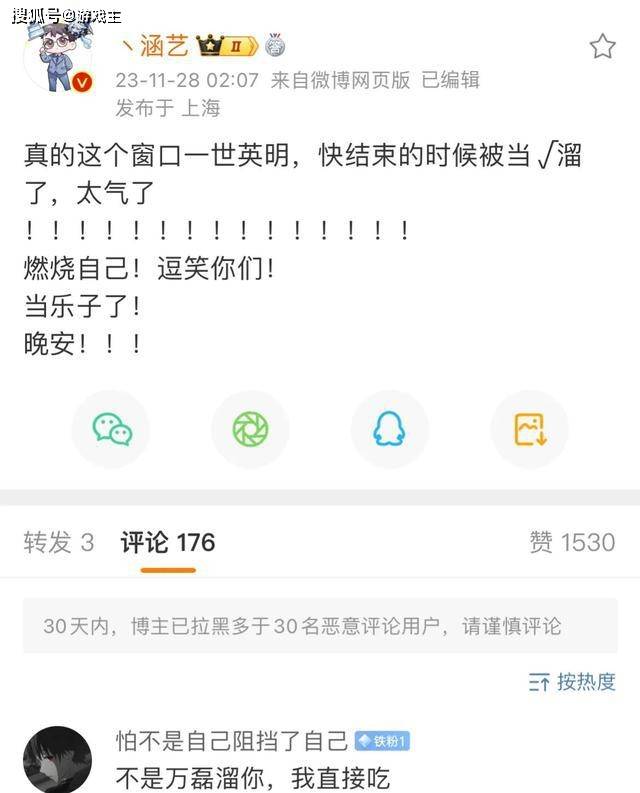Share the post to WeChat Moments
Viewport: 640px width, 793px height.
250,429
